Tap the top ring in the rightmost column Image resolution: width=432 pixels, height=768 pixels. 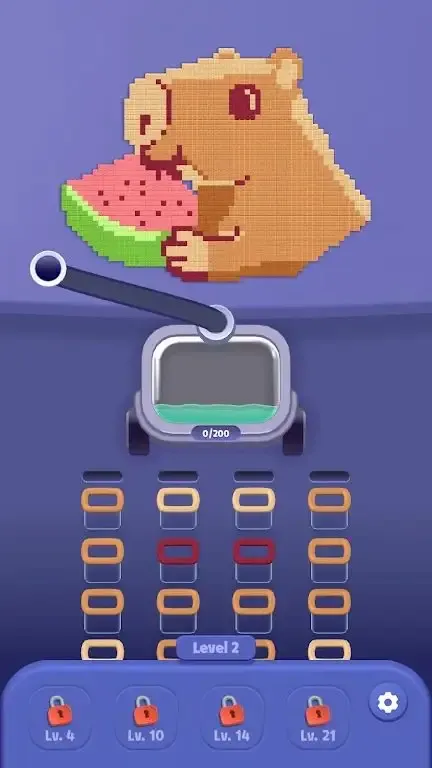[x=330, y=500]
